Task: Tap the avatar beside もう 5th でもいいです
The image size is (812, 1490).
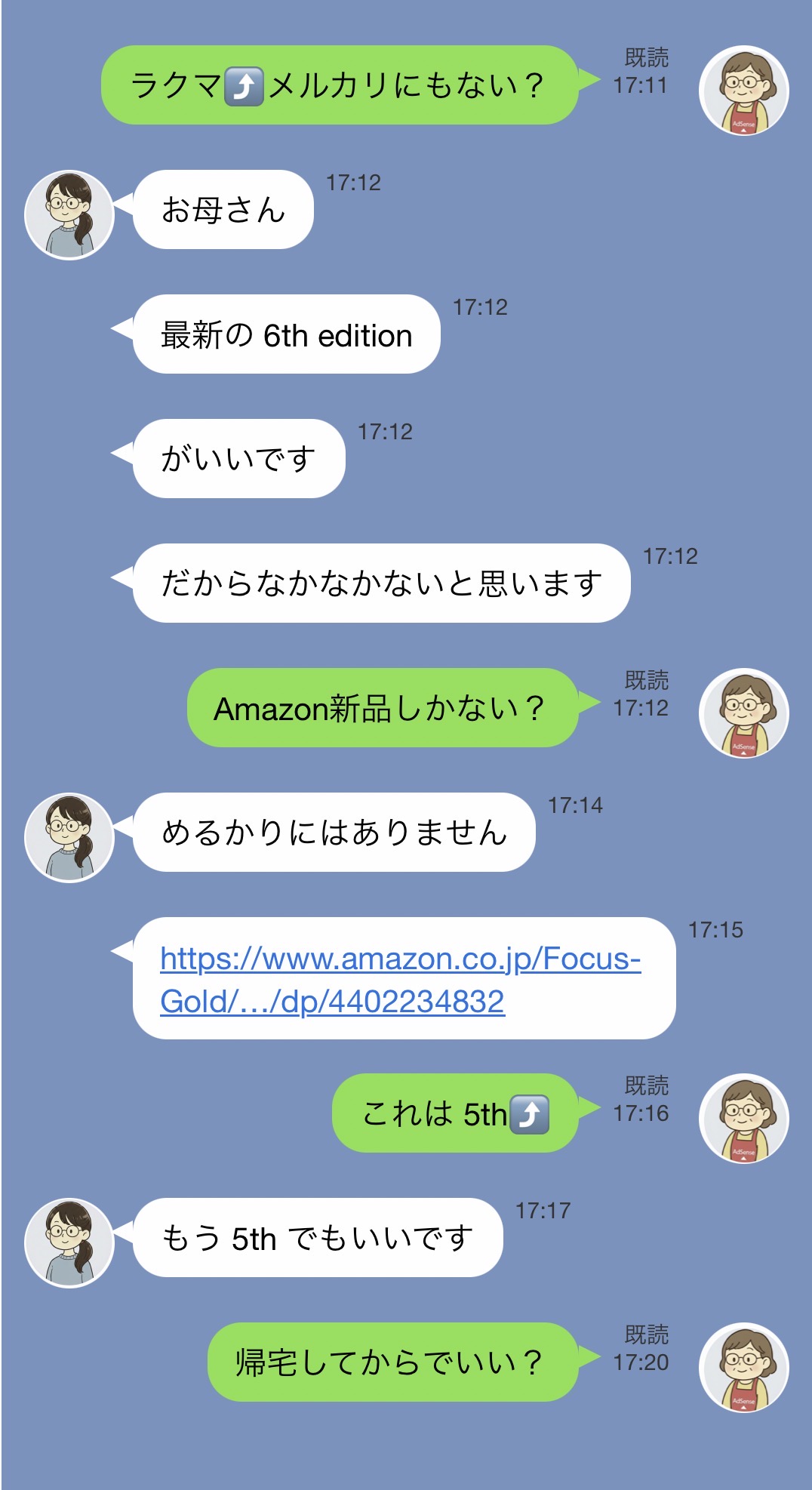Action: point(69,1242)
